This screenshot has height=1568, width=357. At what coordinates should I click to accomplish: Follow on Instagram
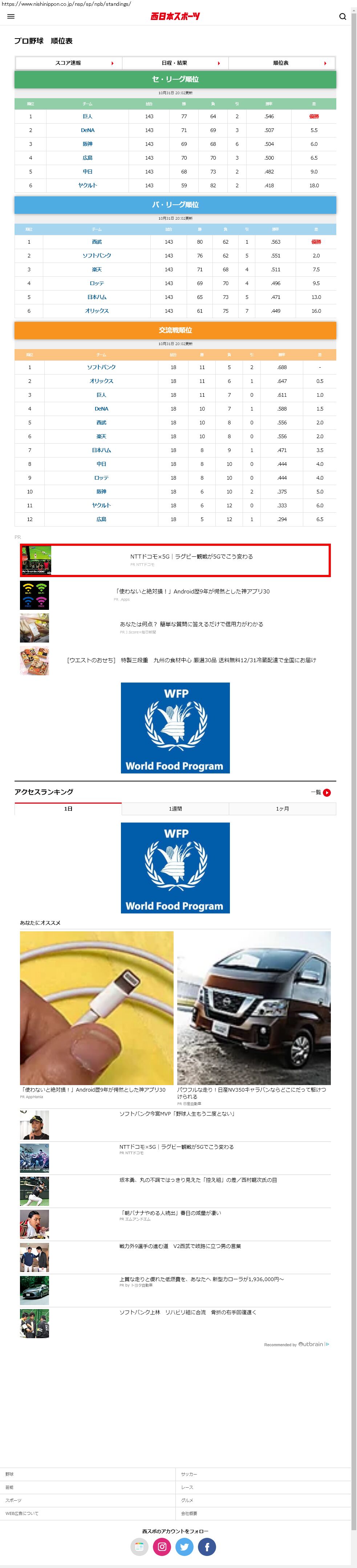coord(162,1547)
